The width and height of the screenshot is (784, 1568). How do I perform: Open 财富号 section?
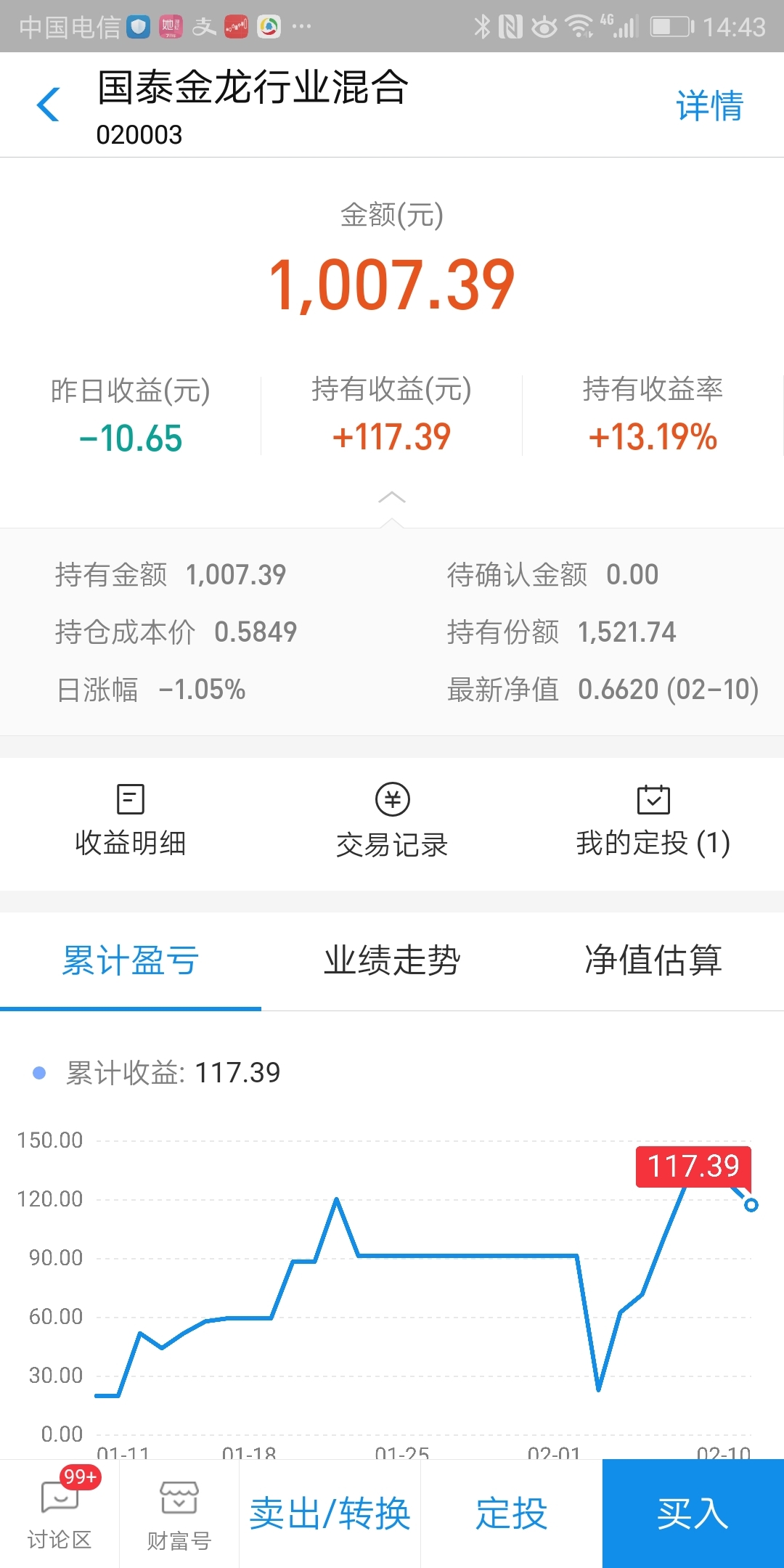(x=179, y=1514)
